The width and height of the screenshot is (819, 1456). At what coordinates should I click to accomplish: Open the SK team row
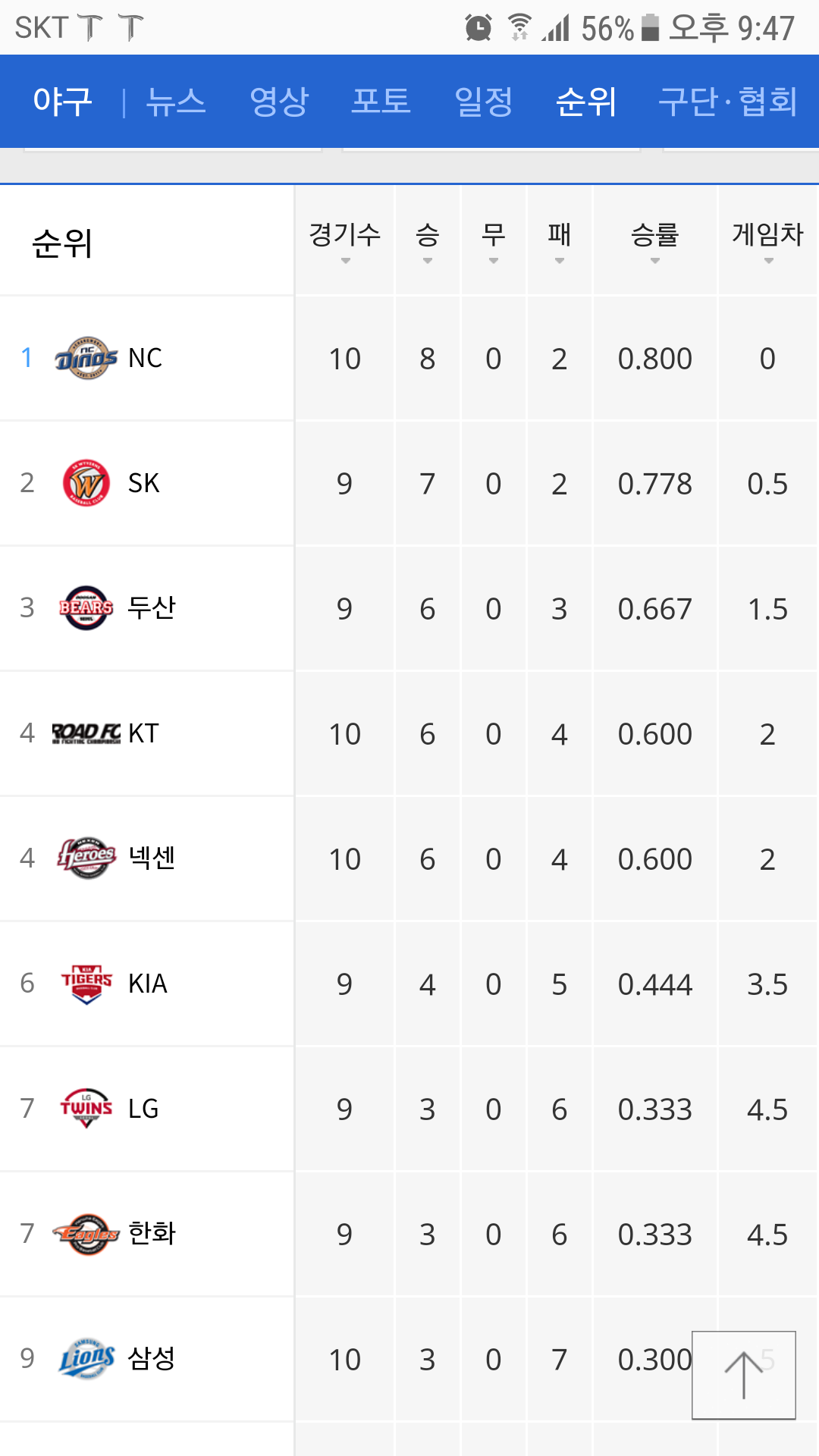pos(143,483)
